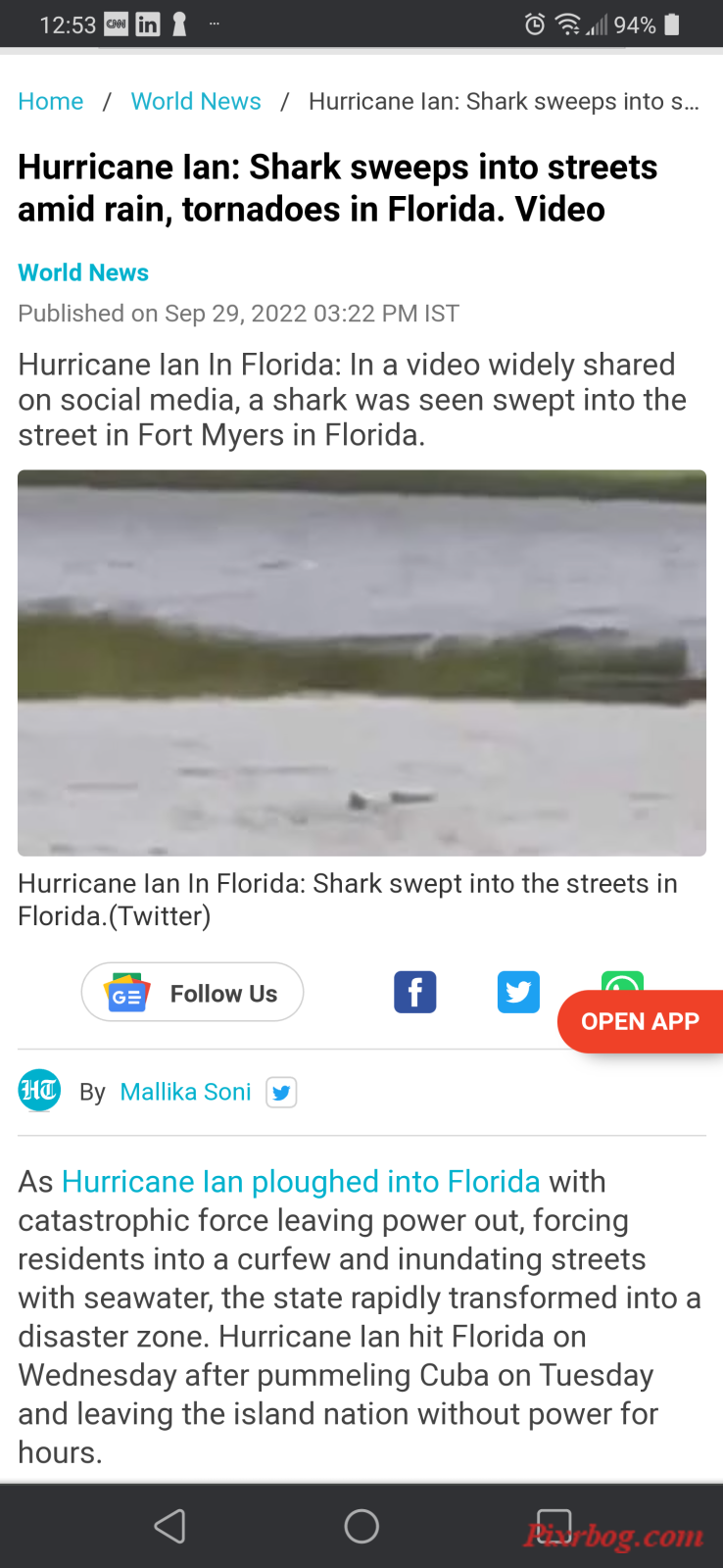
Task: Tap the system home button
Action: click(361, 1526)
